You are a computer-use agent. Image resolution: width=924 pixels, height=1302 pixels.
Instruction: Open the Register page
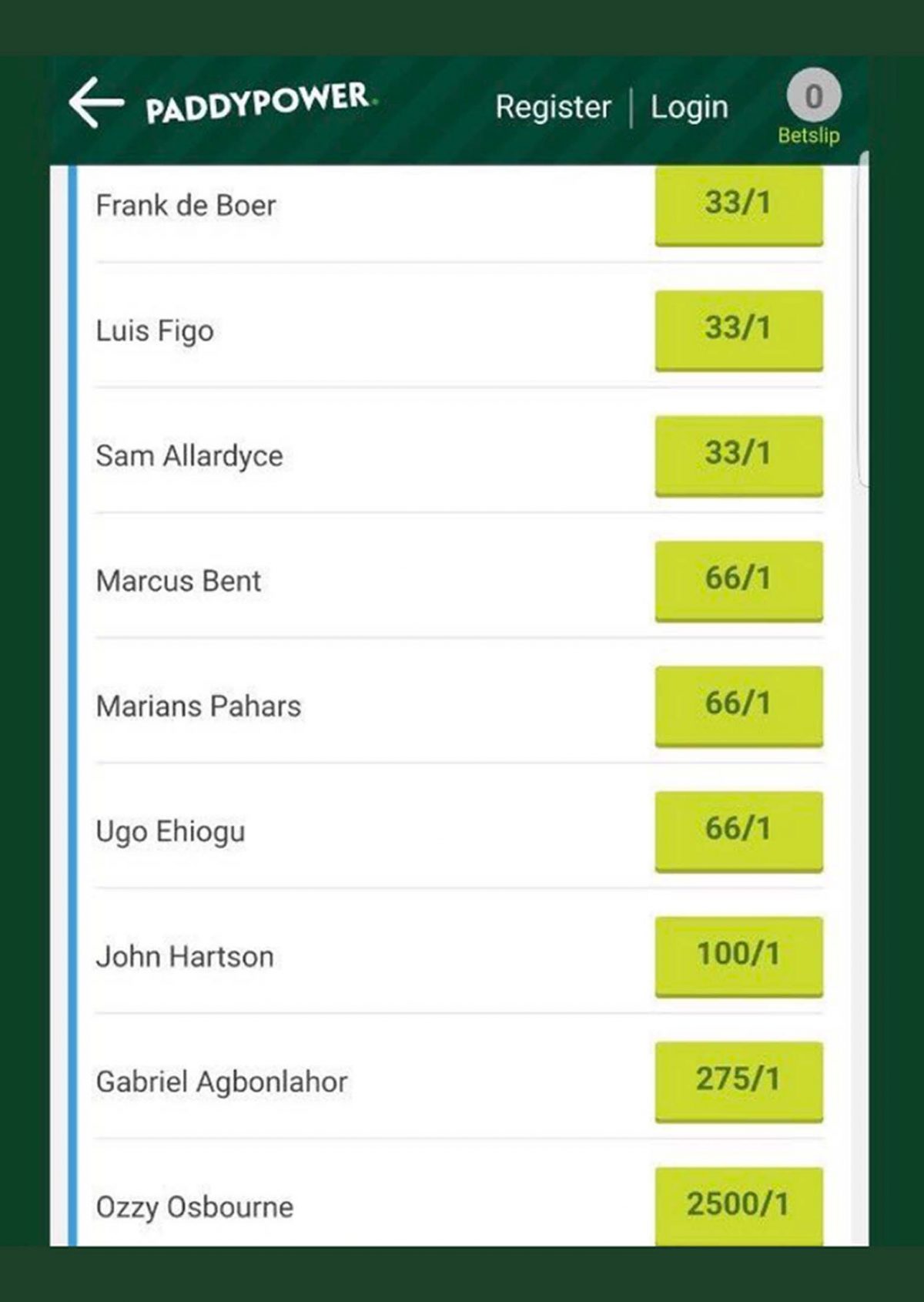point(553,107)
